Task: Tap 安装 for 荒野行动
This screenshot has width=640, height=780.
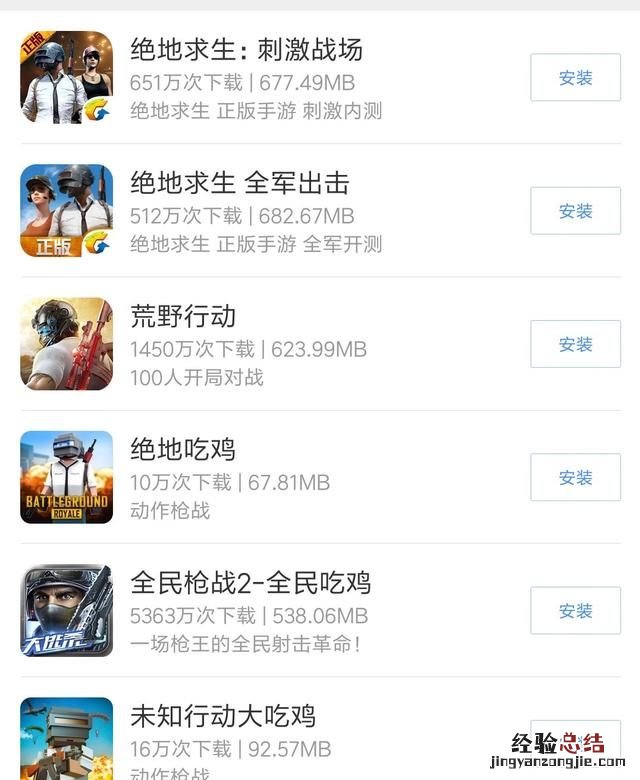Action: pyautogui.click(x=575, y=344)
